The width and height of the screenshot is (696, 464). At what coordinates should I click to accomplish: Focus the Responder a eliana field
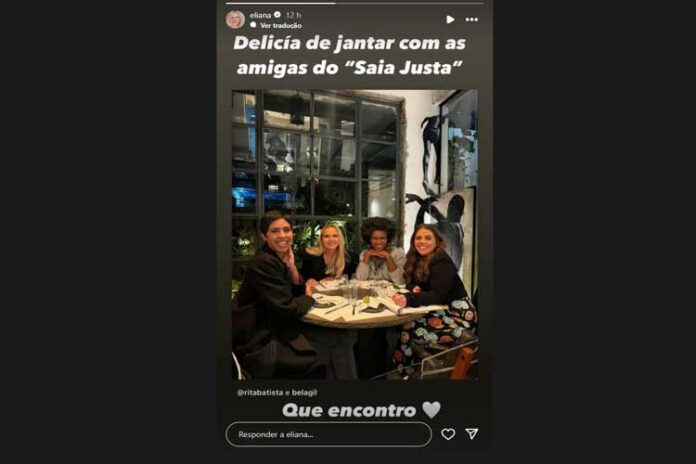pos(328,434)
